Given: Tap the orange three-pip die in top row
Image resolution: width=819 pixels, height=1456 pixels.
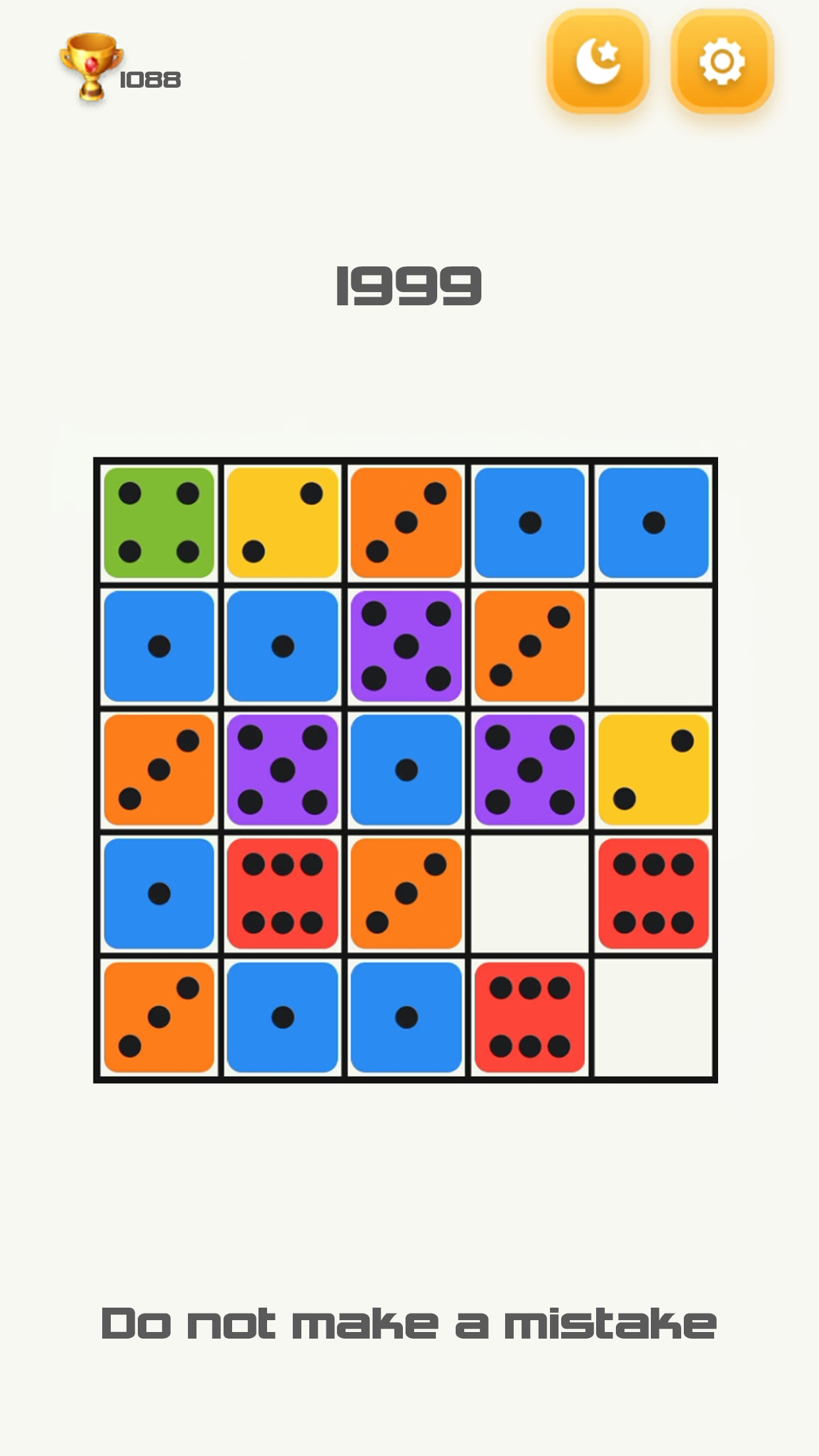Looking at the screenshot, I should tap(407, 521).
